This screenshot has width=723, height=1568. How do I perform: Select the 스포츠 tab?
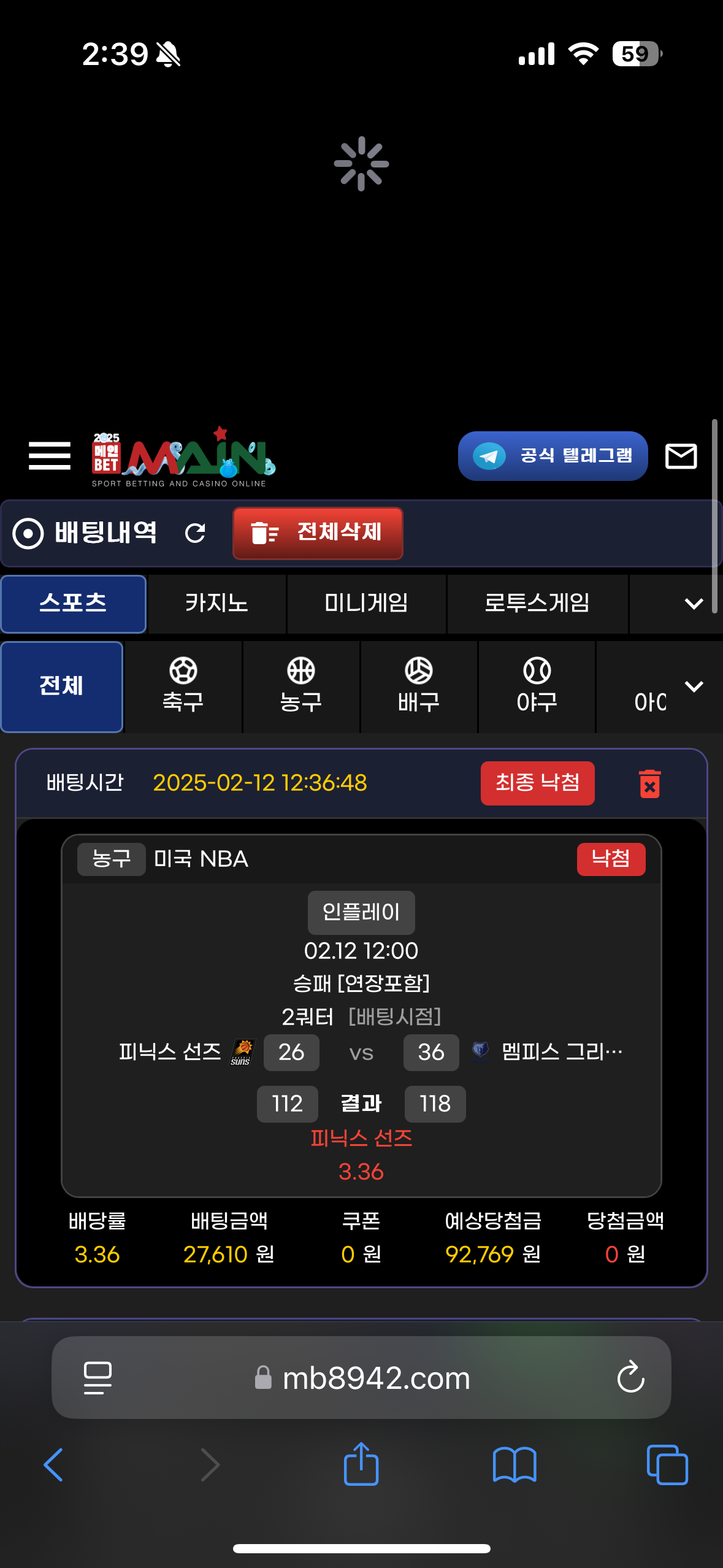(73, 604)
